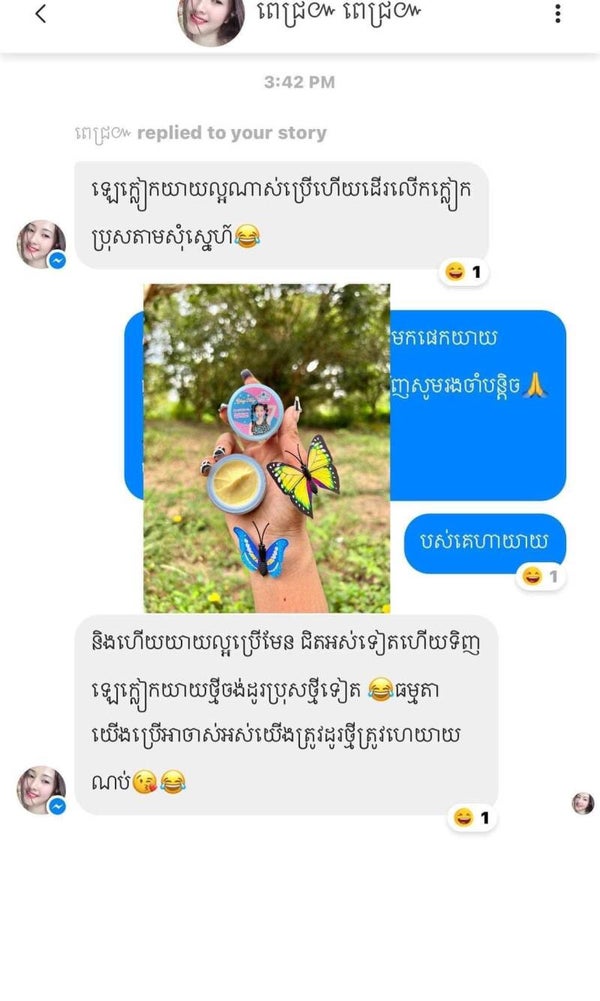View the reaction on the last received message
Screen dimensions: 600x1001
click(x=472, y=818)
